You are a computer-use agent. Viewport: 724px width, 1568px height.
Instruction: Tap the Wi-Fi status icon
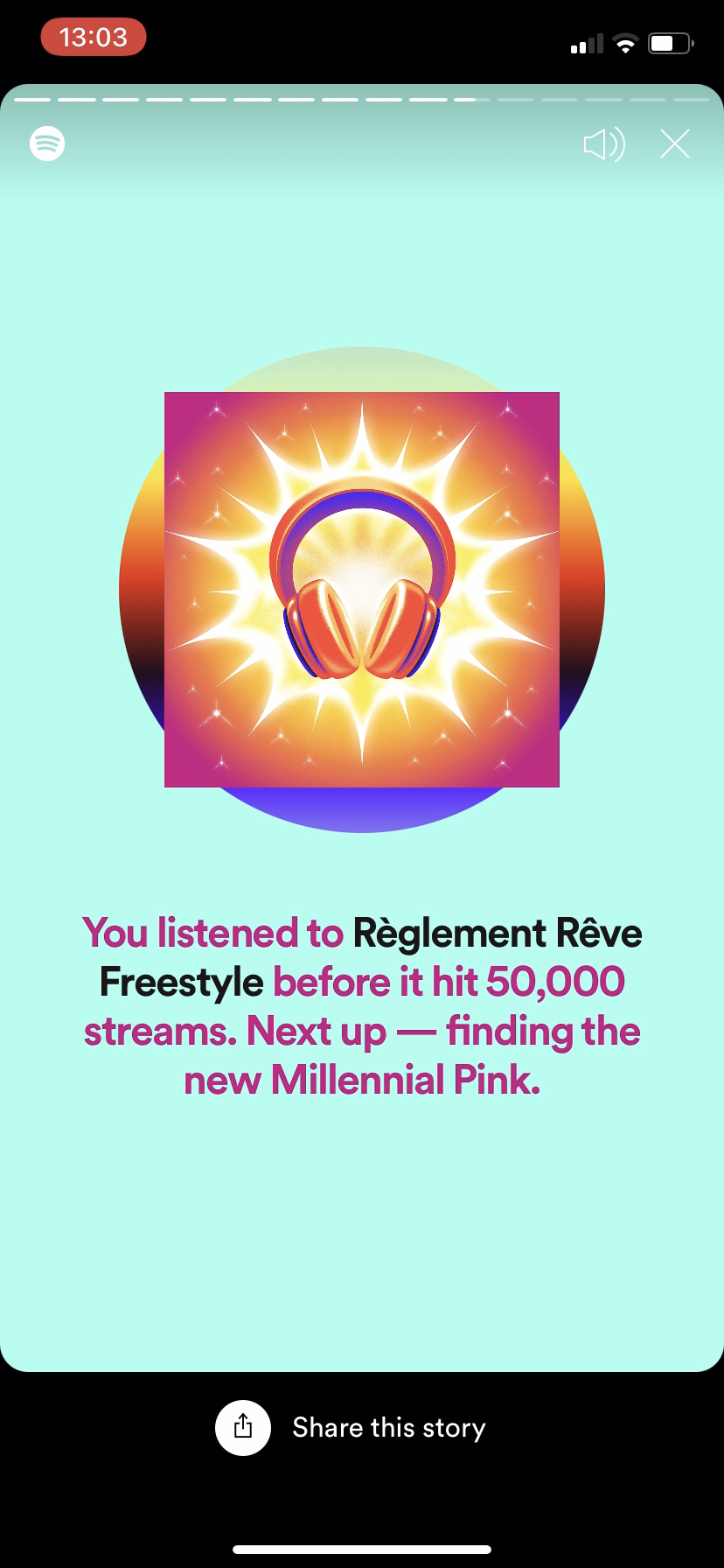pyautogui.click(x=625, y=42)
